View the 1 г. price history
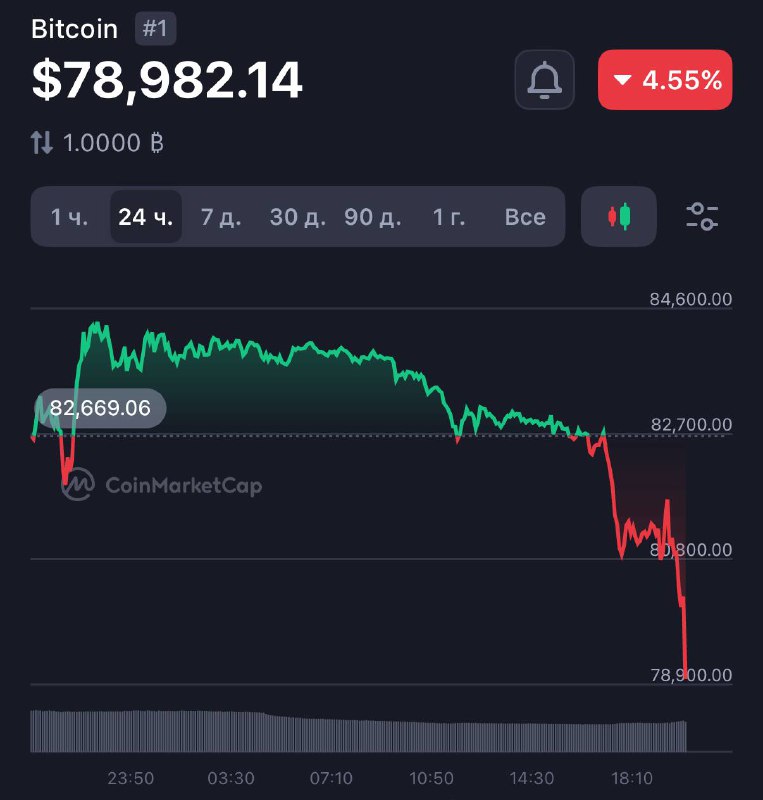The width and height of the screenshot is (763, 800). click(449, 217)
